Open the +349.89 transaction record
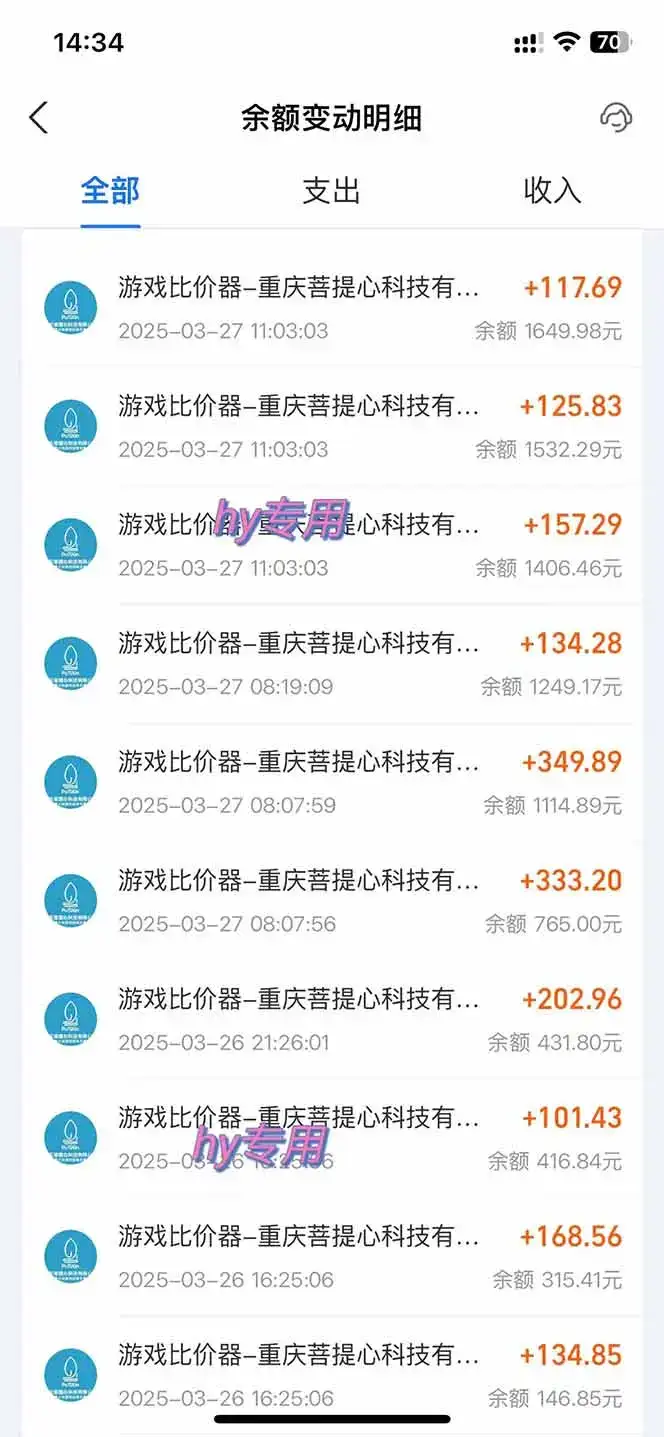This screenshot has height=1437, width=664. 332,782
